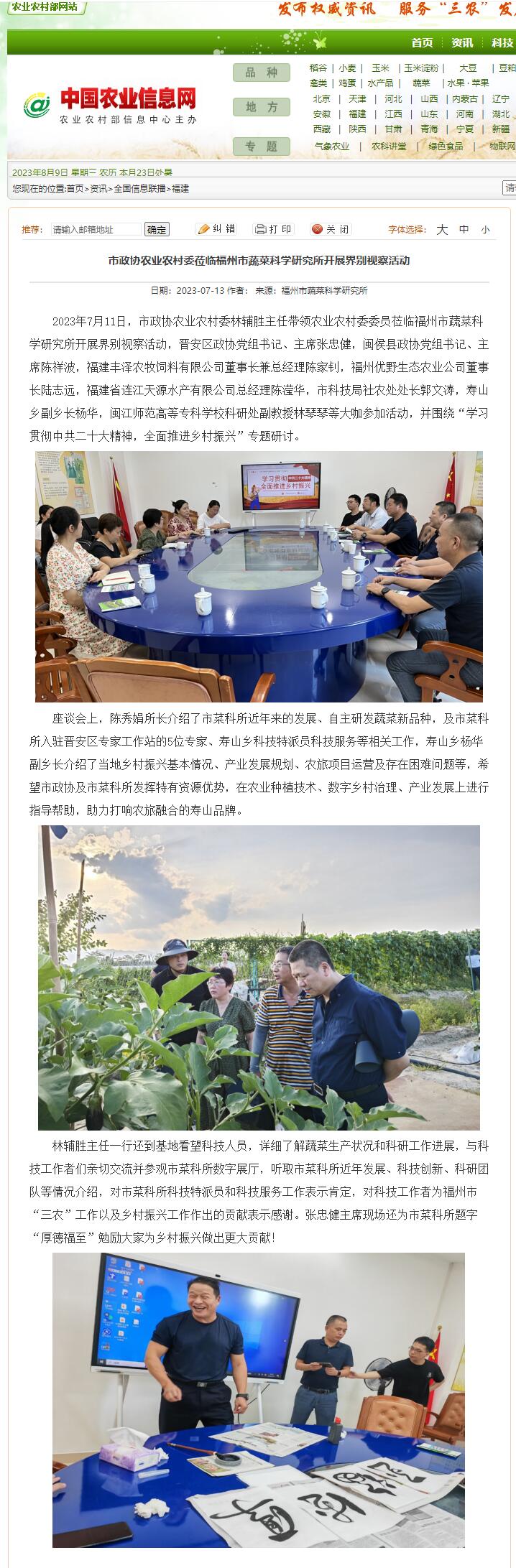Open the 福建 breadcrumb link
Viewport: 516px width, 1568px height.
180,188
